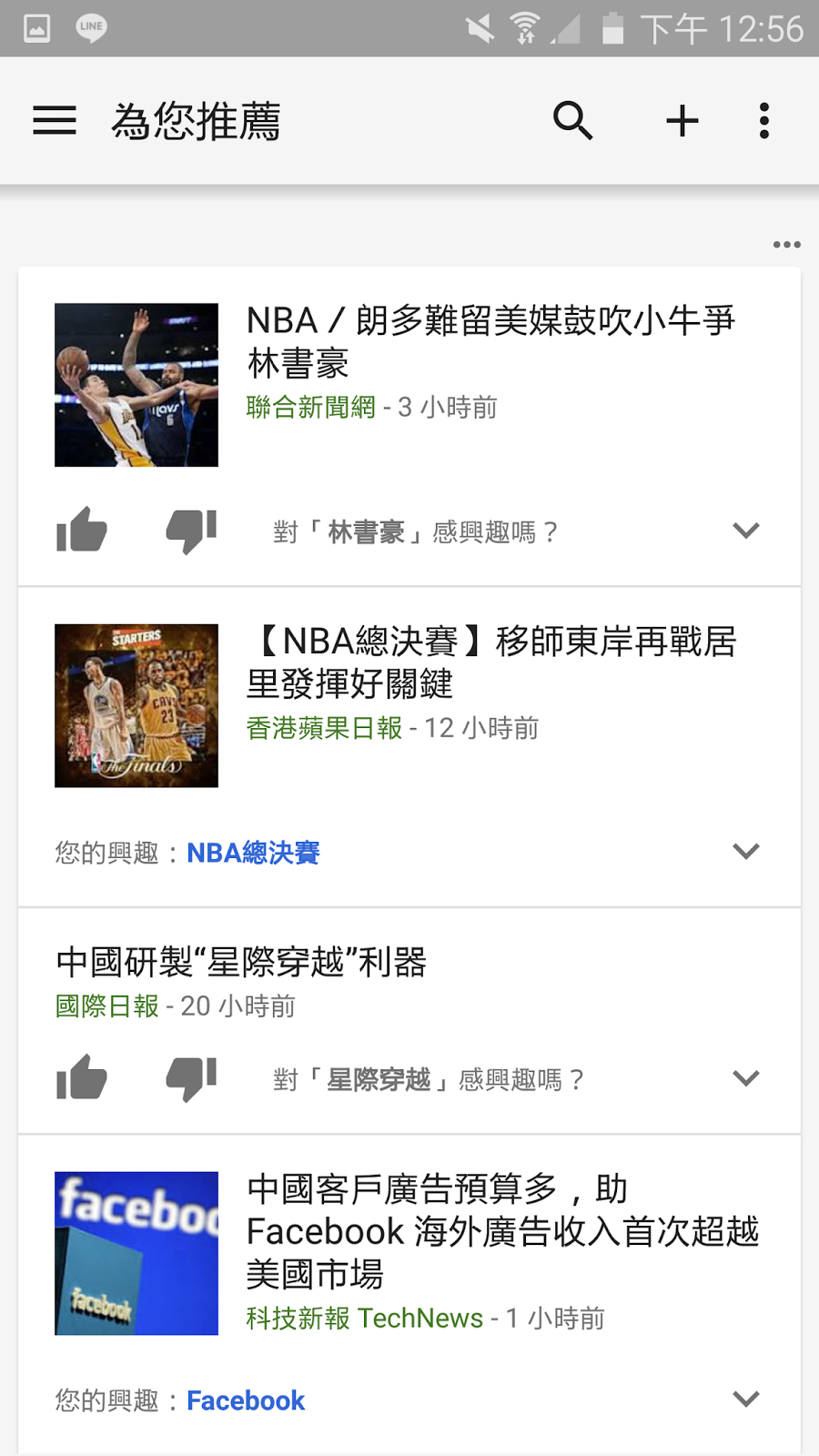Open the app bar overflow menu
Viewport: 819px width, 1456px height.
(x=764, y=120)
